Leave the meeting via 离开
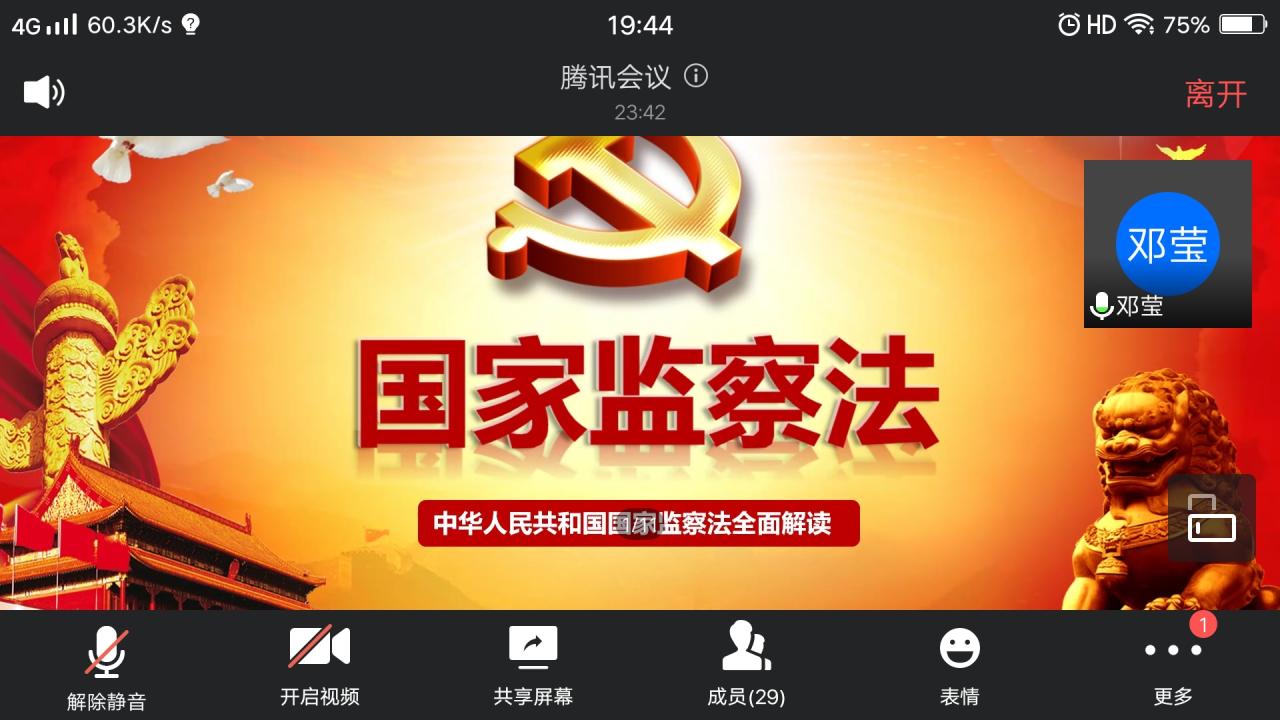This screenshot has width=1280, height=720. click(x=1215, y=94)
